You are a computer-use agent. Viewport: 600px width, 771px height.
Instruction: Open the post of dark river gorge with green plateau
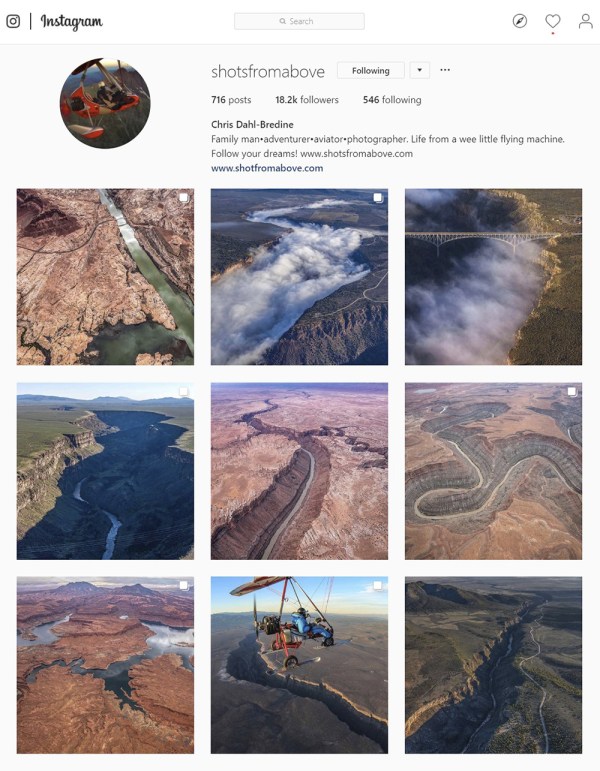105,471
